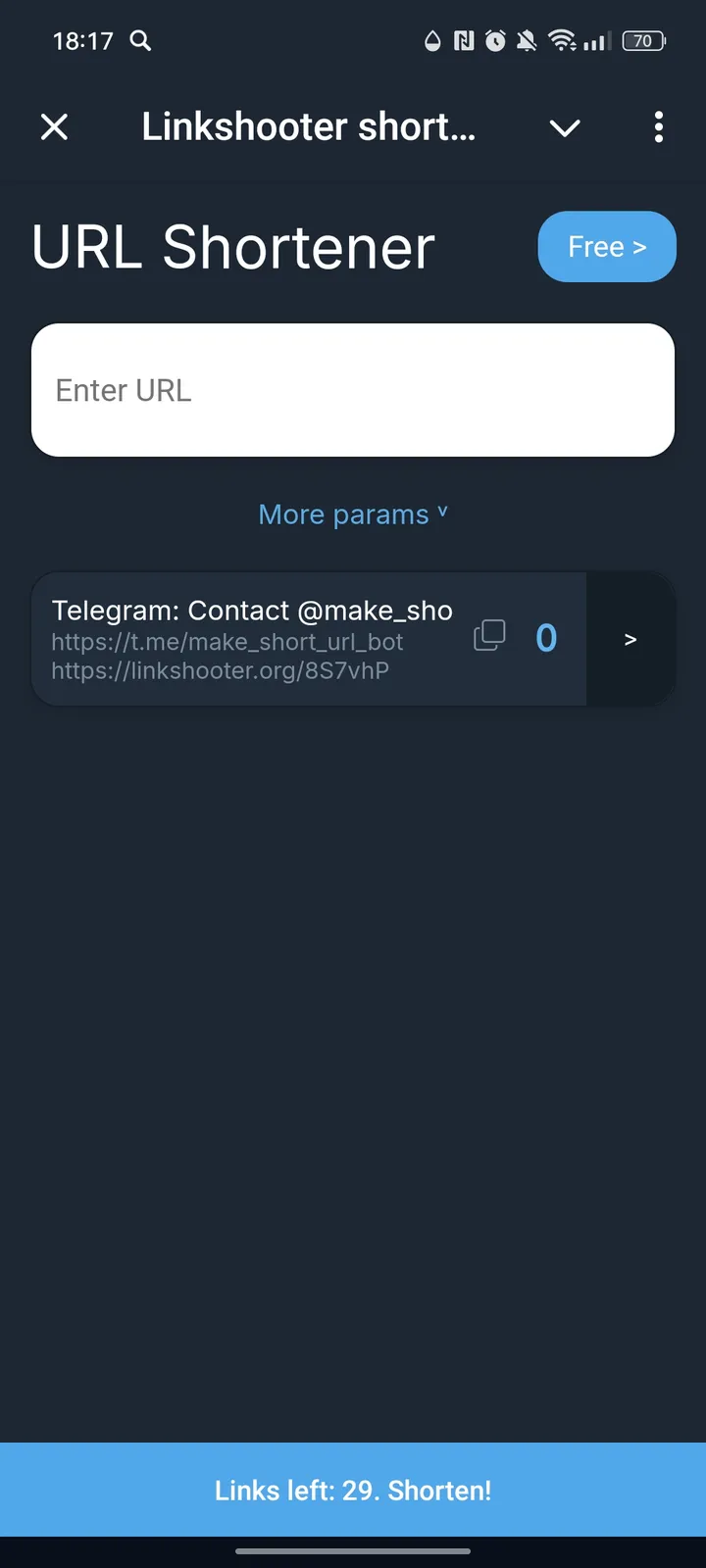Open the search magnifier in the status bar

tap(139, 41)
